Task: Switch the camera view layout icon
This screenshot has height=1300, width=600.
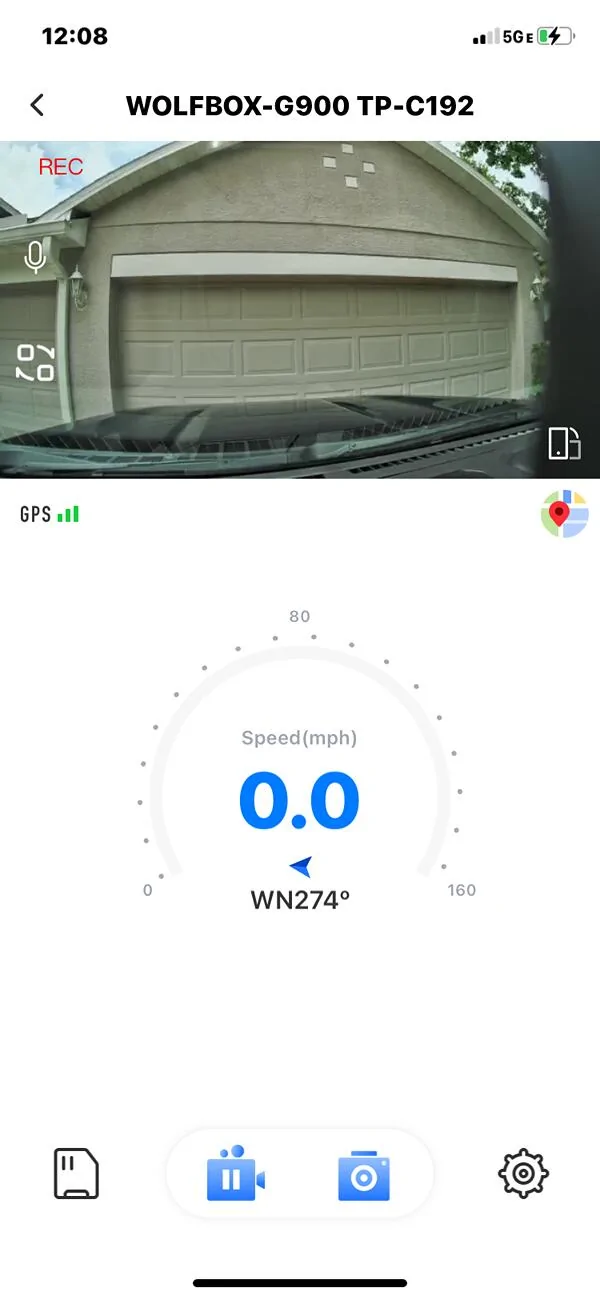Action: click(x=35, y=363)
